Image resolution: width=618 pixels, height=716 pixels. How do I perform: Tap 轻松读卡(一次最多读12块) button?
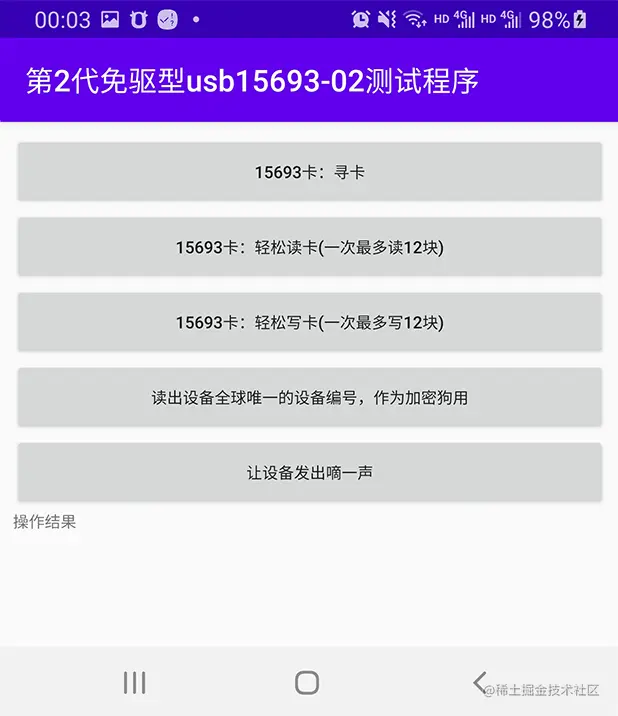309,247
